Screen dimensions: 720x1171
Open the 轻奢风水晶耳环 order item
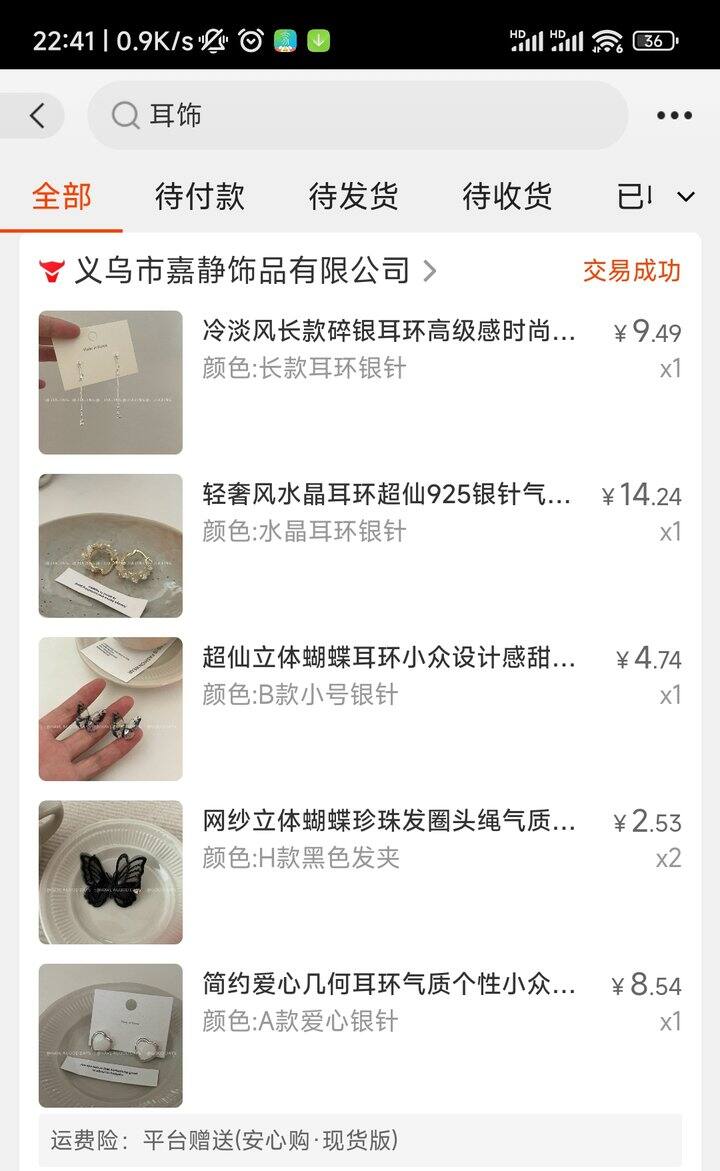point(360,546)
